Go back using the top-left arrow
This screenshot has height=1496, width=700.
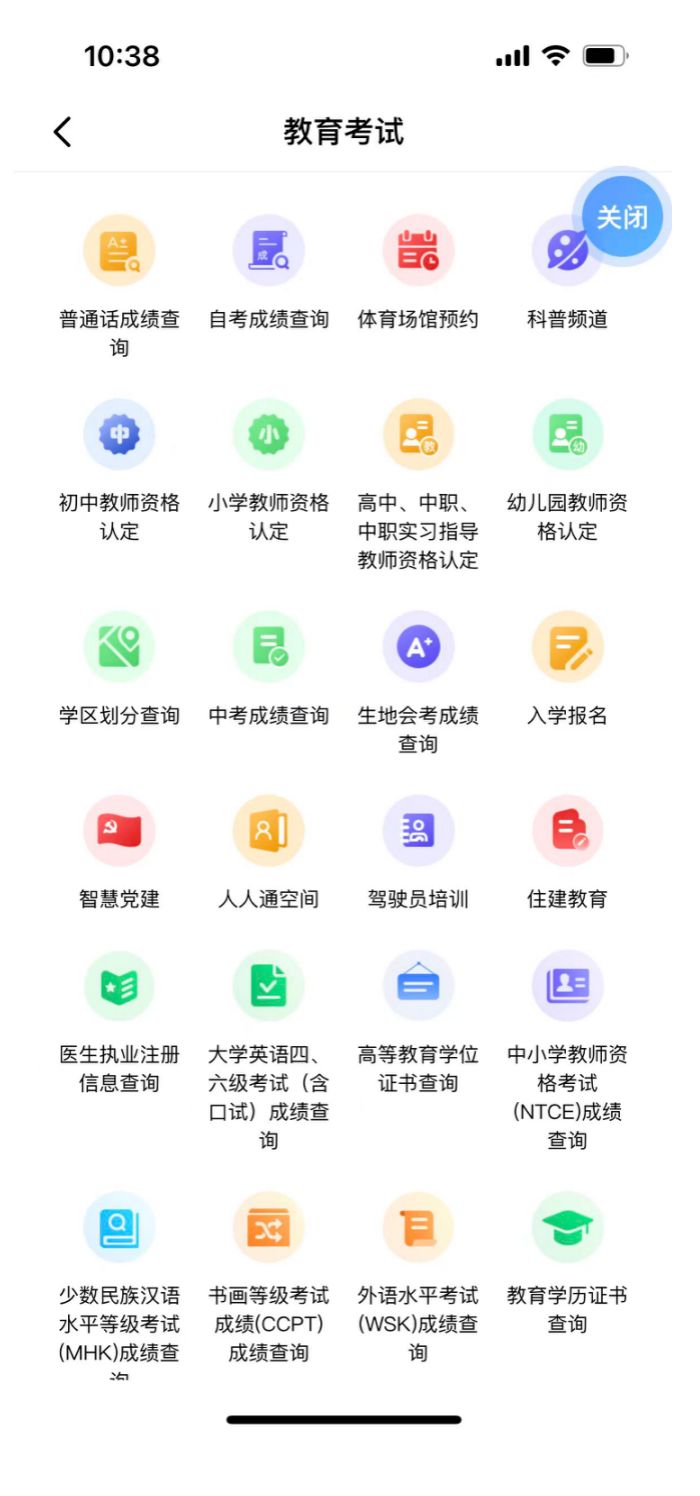tap(63, 132)
